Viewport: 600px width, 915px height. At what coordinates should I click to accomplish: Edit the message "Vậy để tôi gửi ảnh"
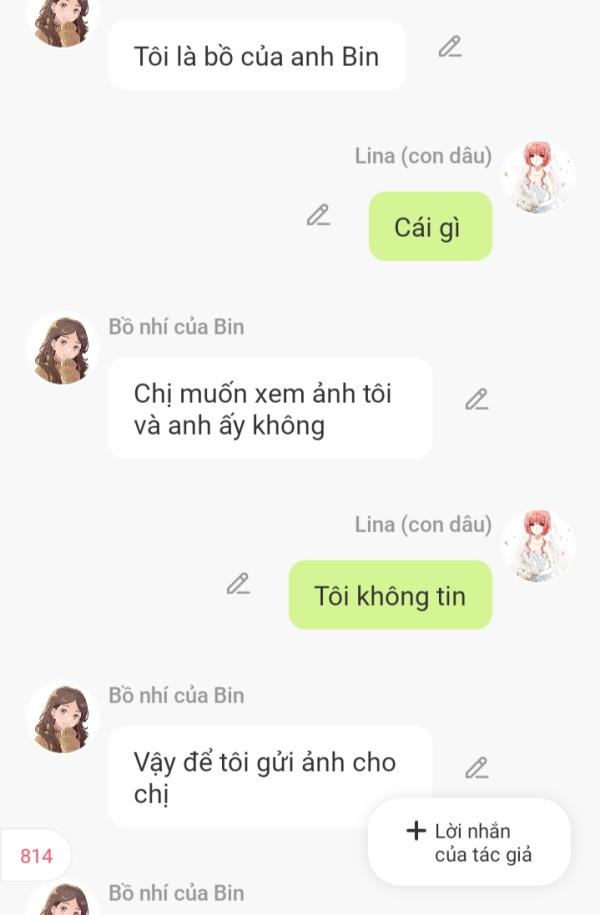[477, 768]
